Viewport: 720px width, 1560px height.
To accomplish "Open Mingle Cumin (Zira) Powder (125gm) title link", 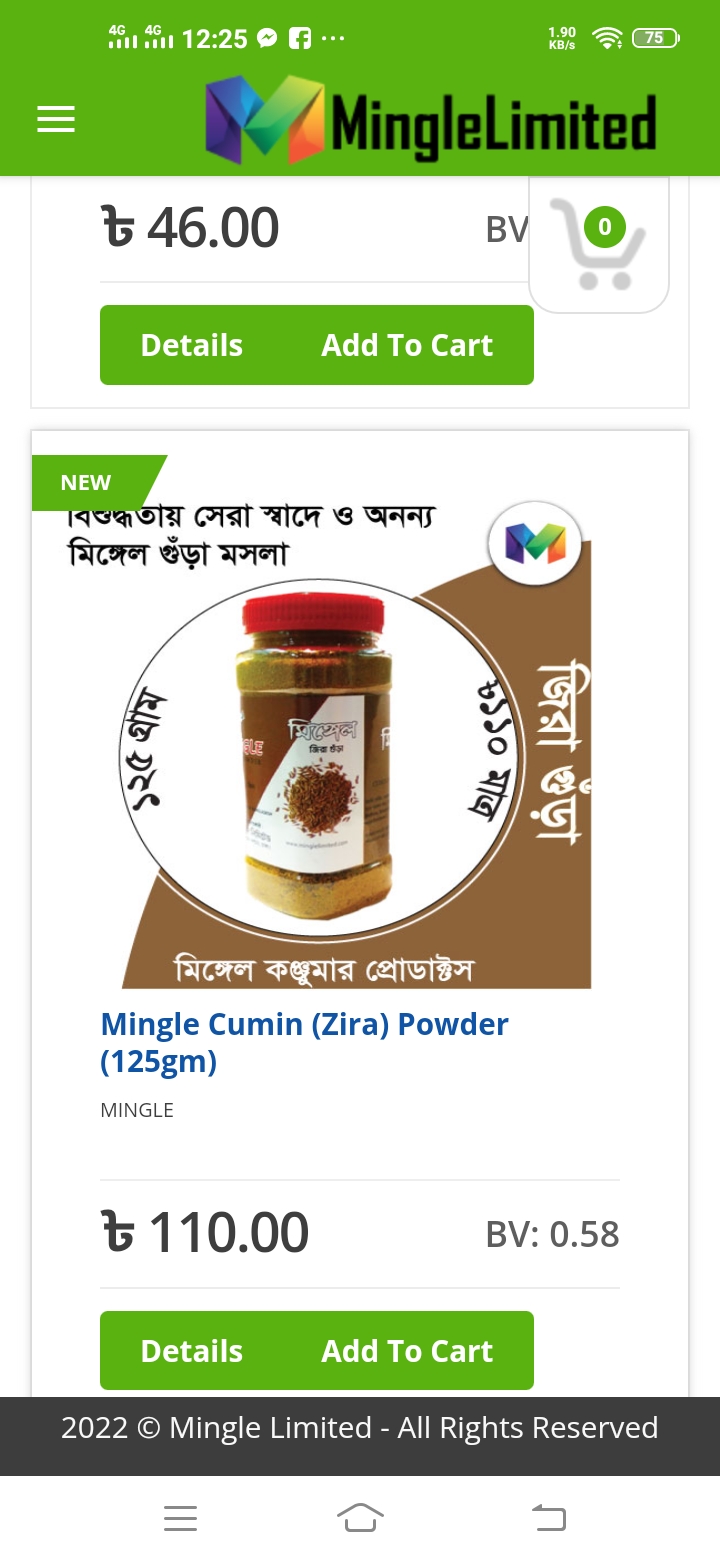I will pyautogui.click(x=305, y=1042).
